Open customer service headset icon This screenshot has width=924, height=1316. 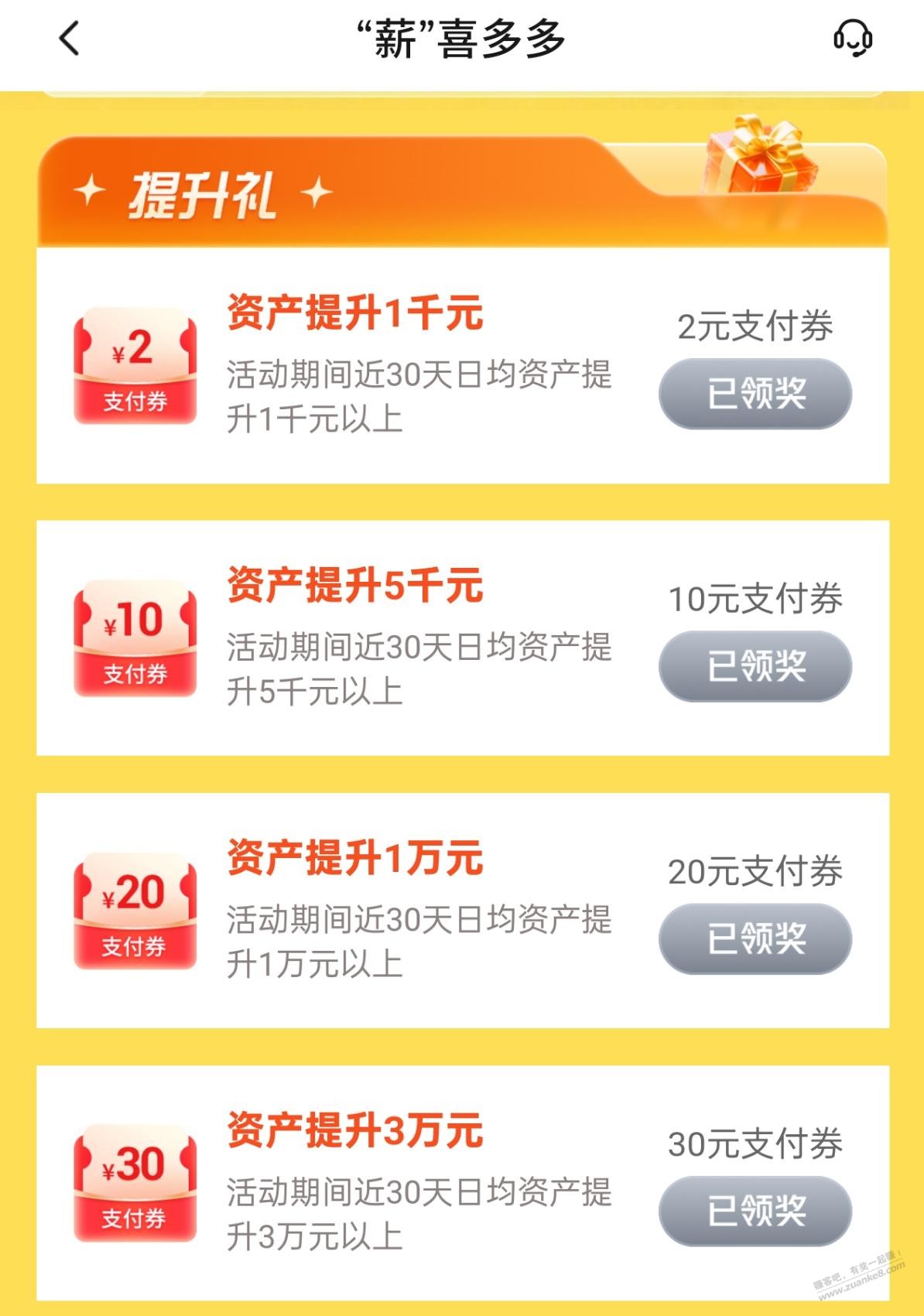852,37
